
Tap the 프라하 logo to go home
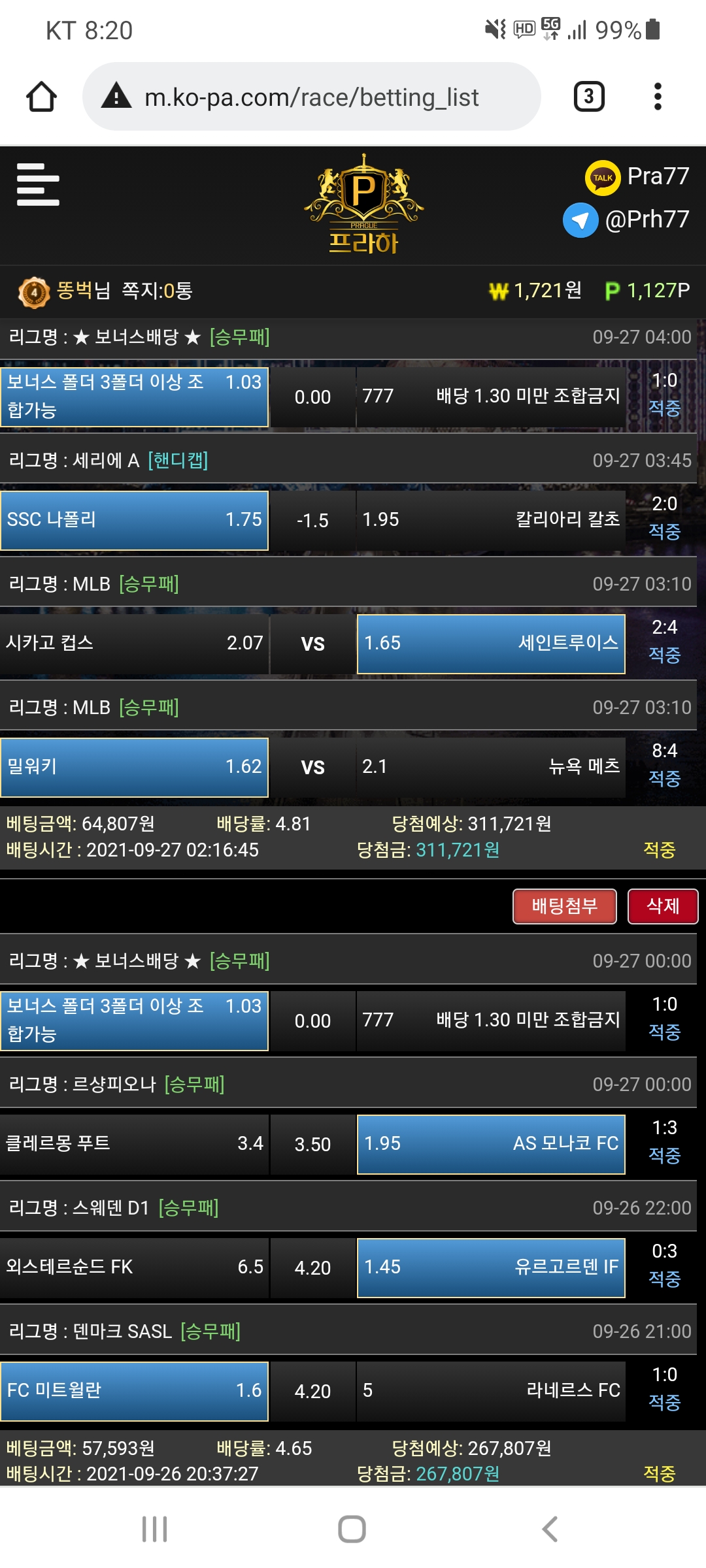[x=363, y=206]
